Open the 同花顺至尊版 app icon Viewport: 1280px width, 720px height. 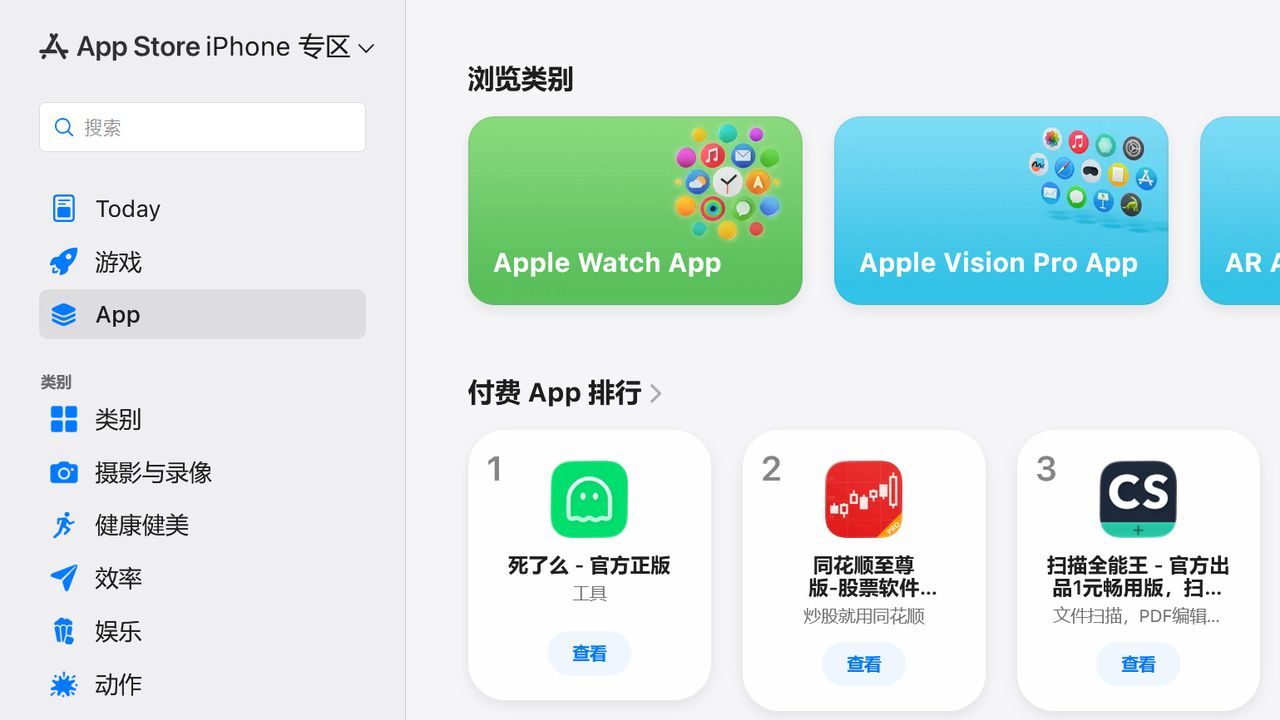[864, 499]
